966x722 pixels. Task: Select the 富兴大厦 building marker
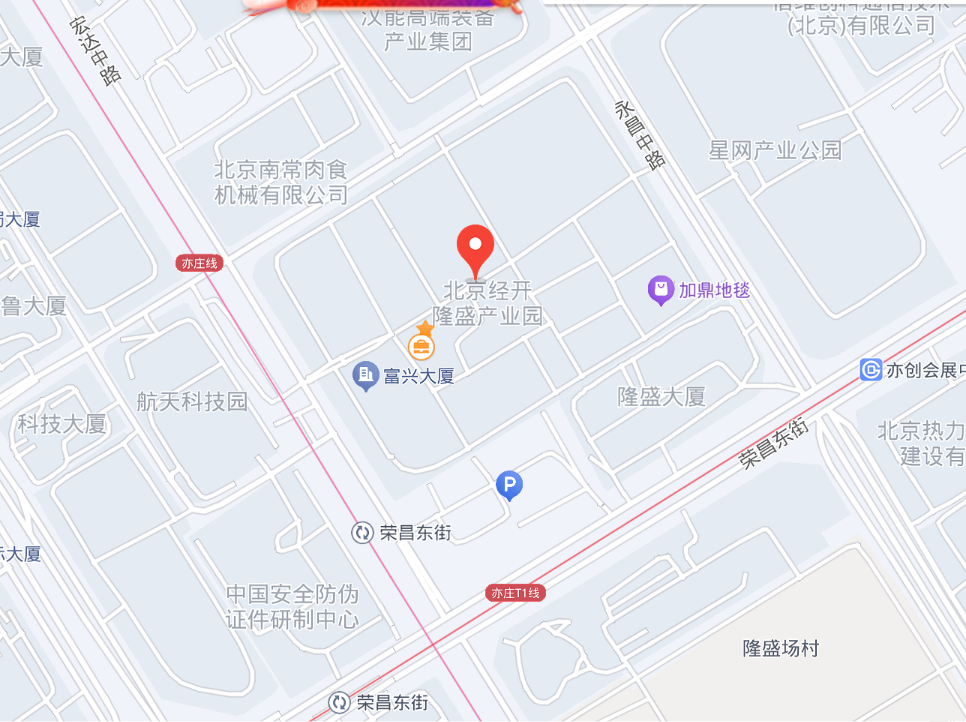coord(366,376)
